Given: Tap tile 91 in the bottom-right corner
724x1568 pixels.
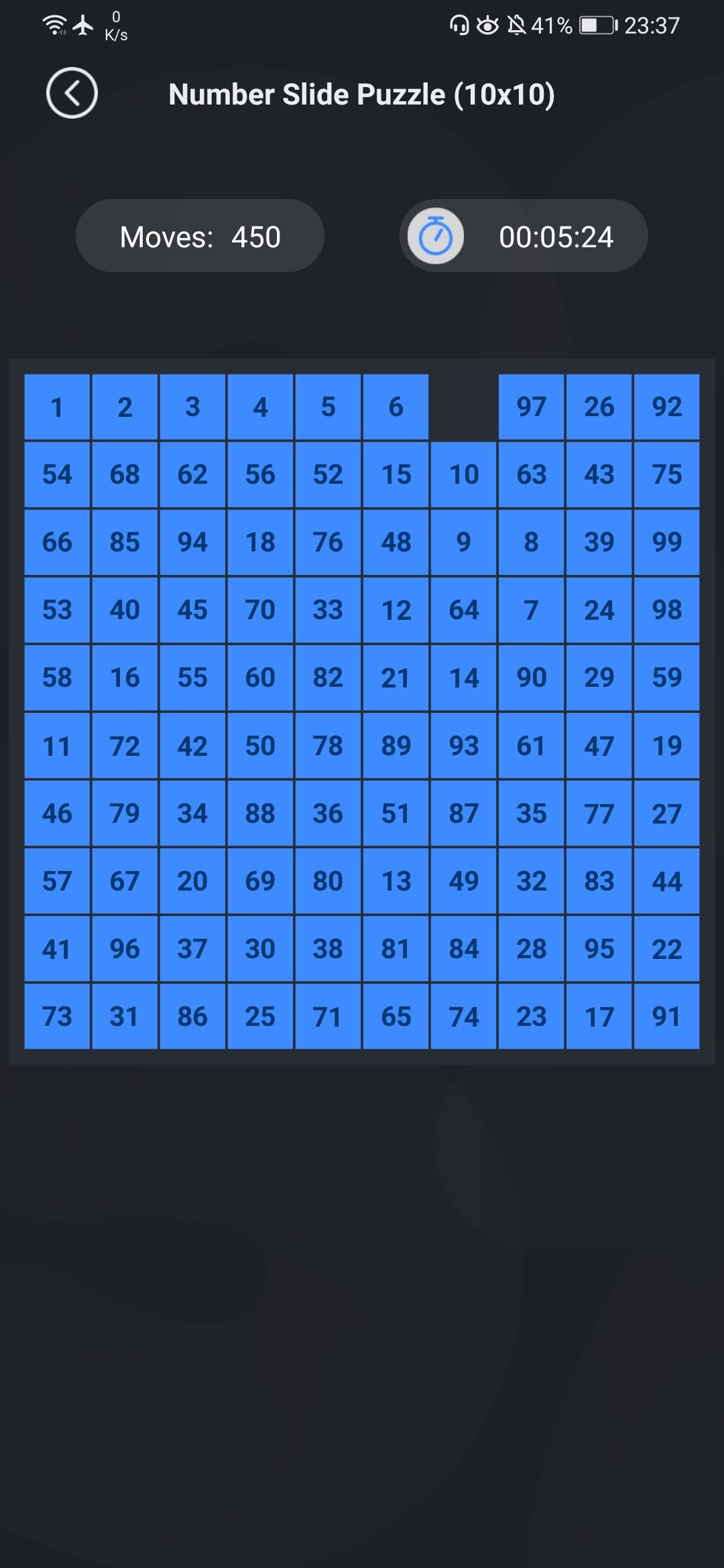Looking at the screenshot, I should click(667, 1017).
